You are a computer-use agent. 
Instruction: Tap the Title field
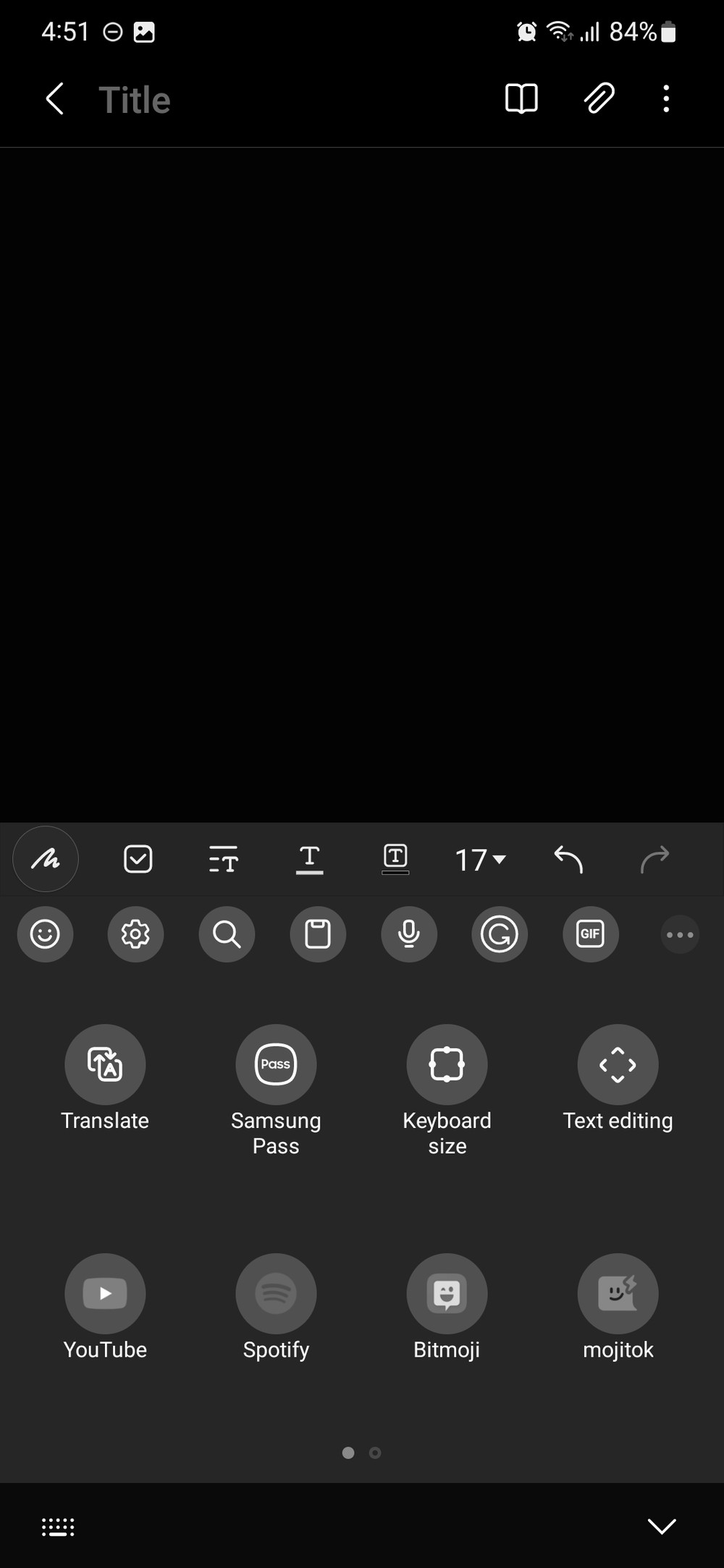point(135,100)
